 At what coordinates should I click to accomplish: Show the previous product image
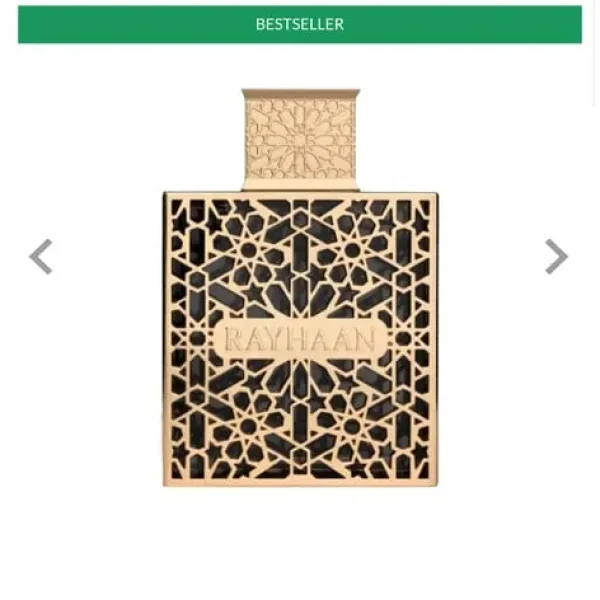(41, 257)
